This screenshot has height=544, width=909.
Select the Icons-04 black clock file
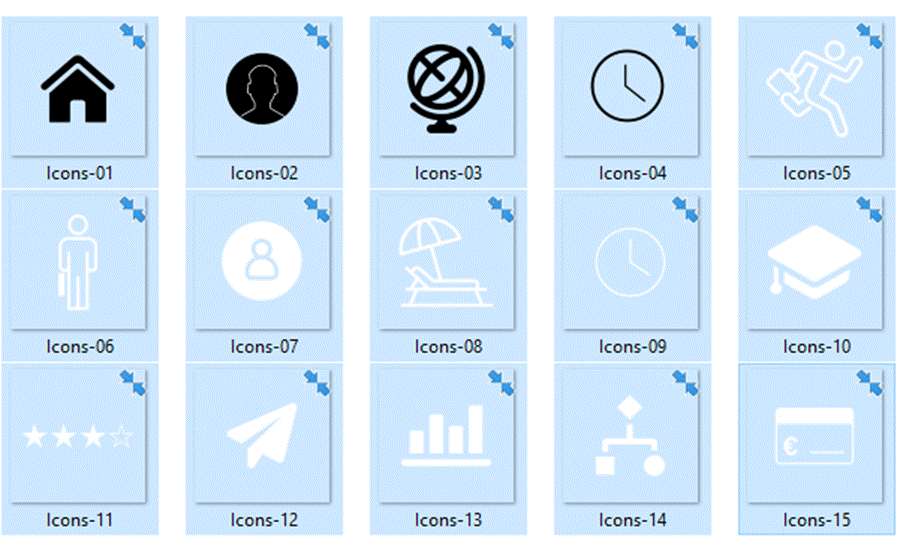[x=628, y=88]
